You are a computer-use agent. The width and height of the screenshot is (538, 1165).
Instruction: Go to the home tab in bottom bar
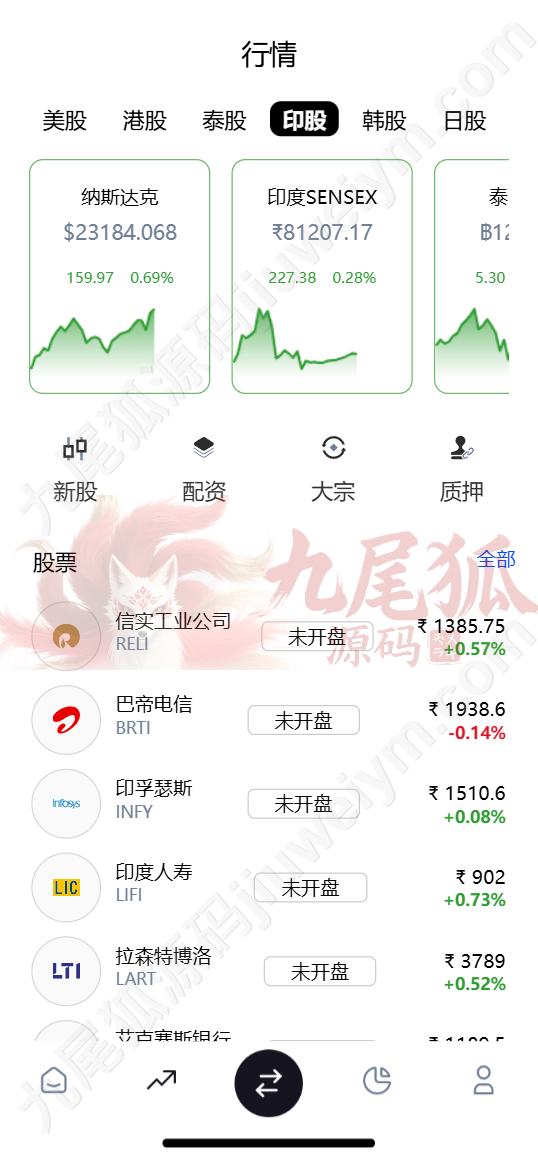pos(54,1081)
